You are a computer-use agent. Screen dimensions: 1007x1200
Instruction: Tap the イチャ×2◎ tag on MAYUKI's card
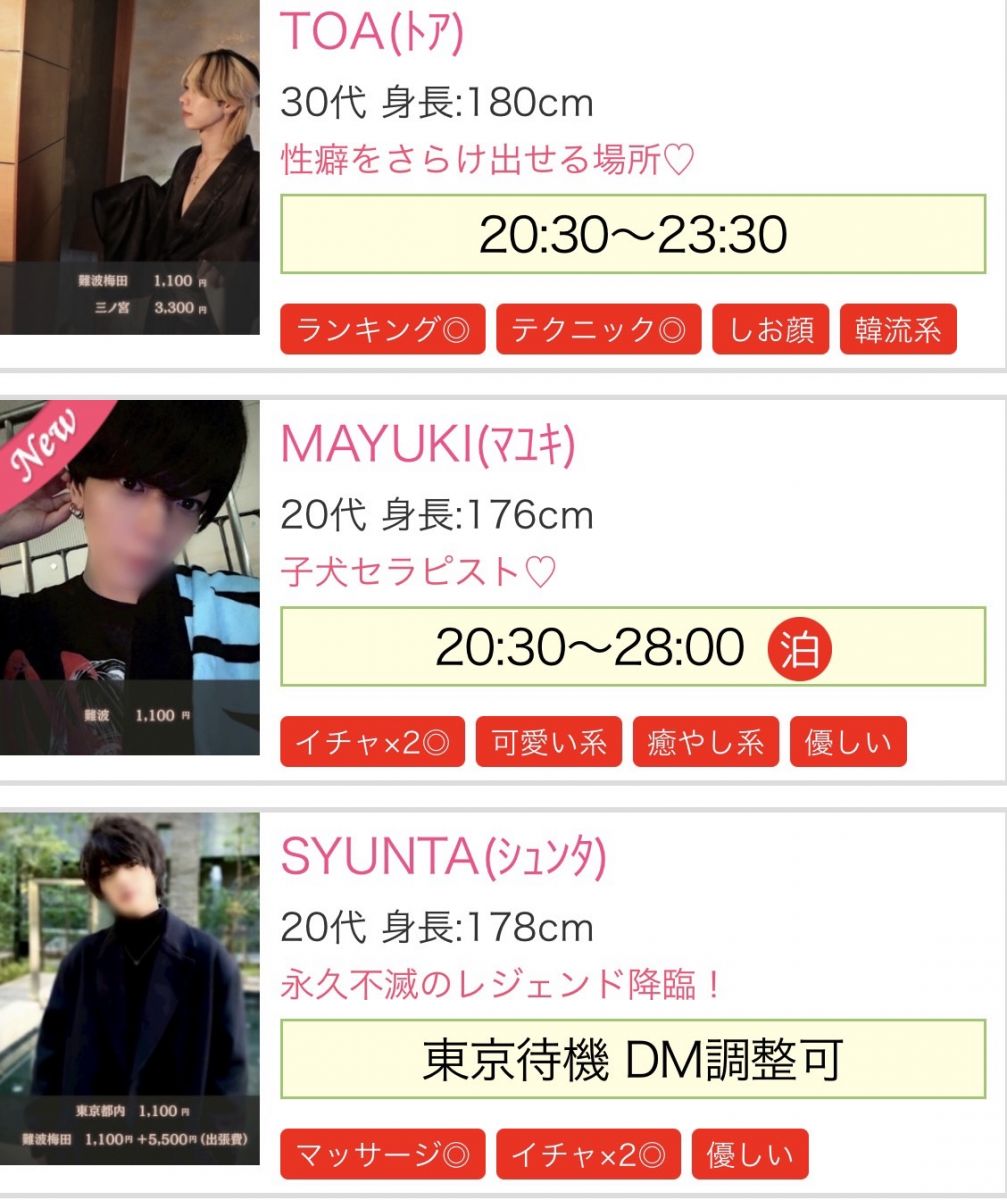[x=372, y=742]
